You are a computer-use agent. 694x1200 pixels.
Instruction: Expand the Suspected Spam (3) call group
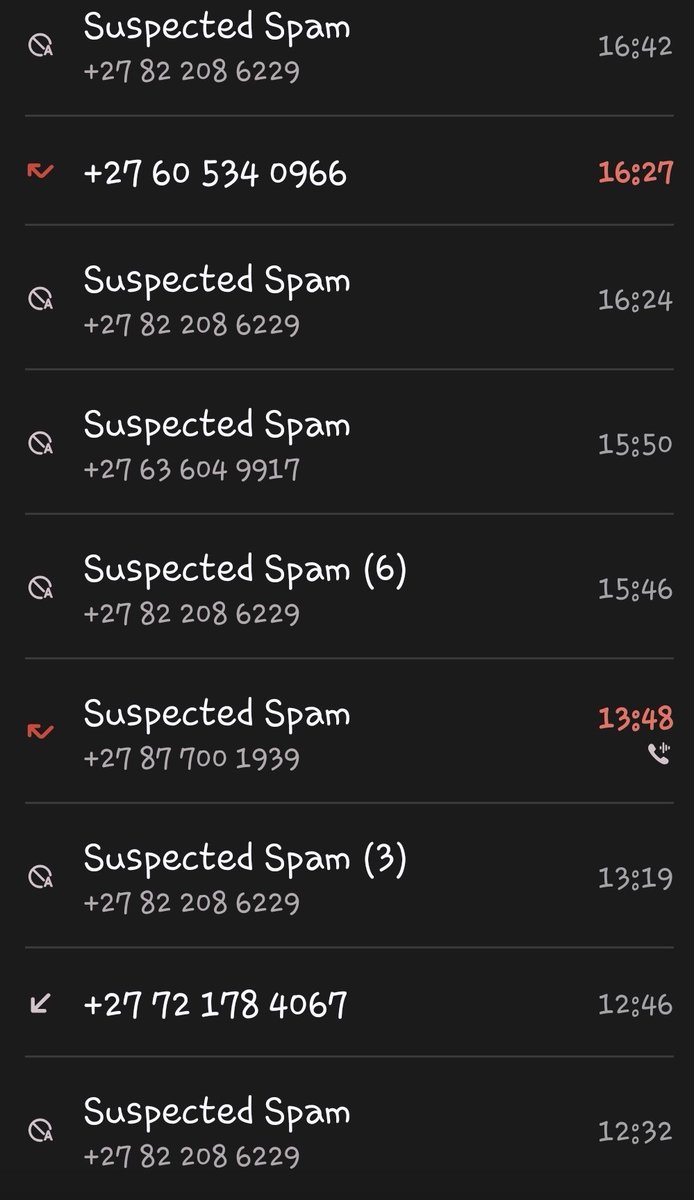(x=347, y=875)
